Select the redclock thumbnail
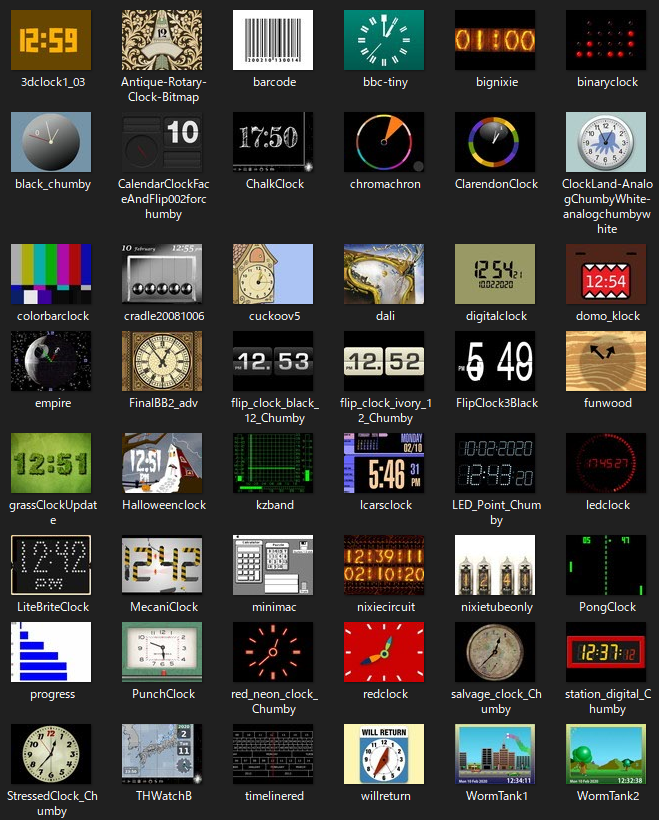 384,651
